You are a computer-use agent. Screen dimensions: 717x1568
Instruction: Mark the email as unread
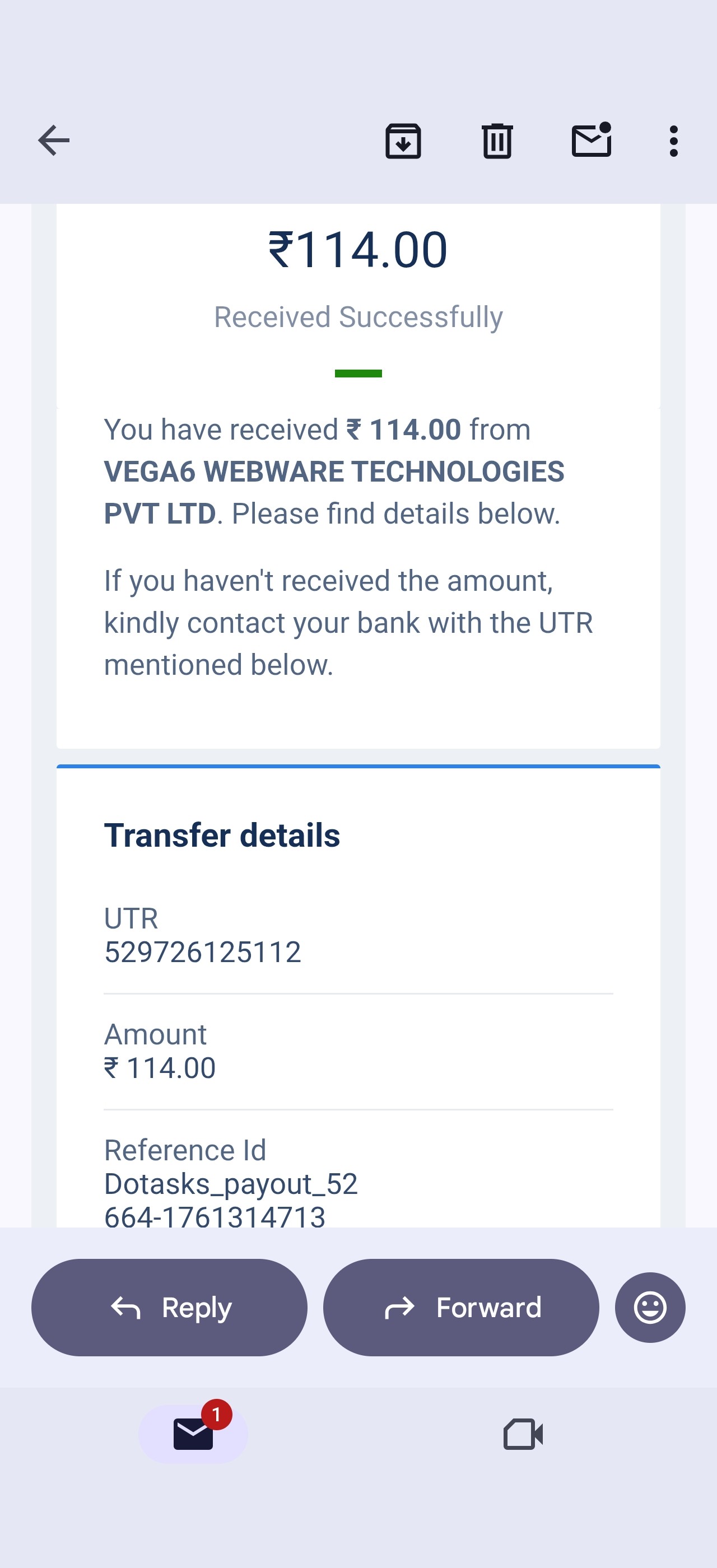coord(591,141)
